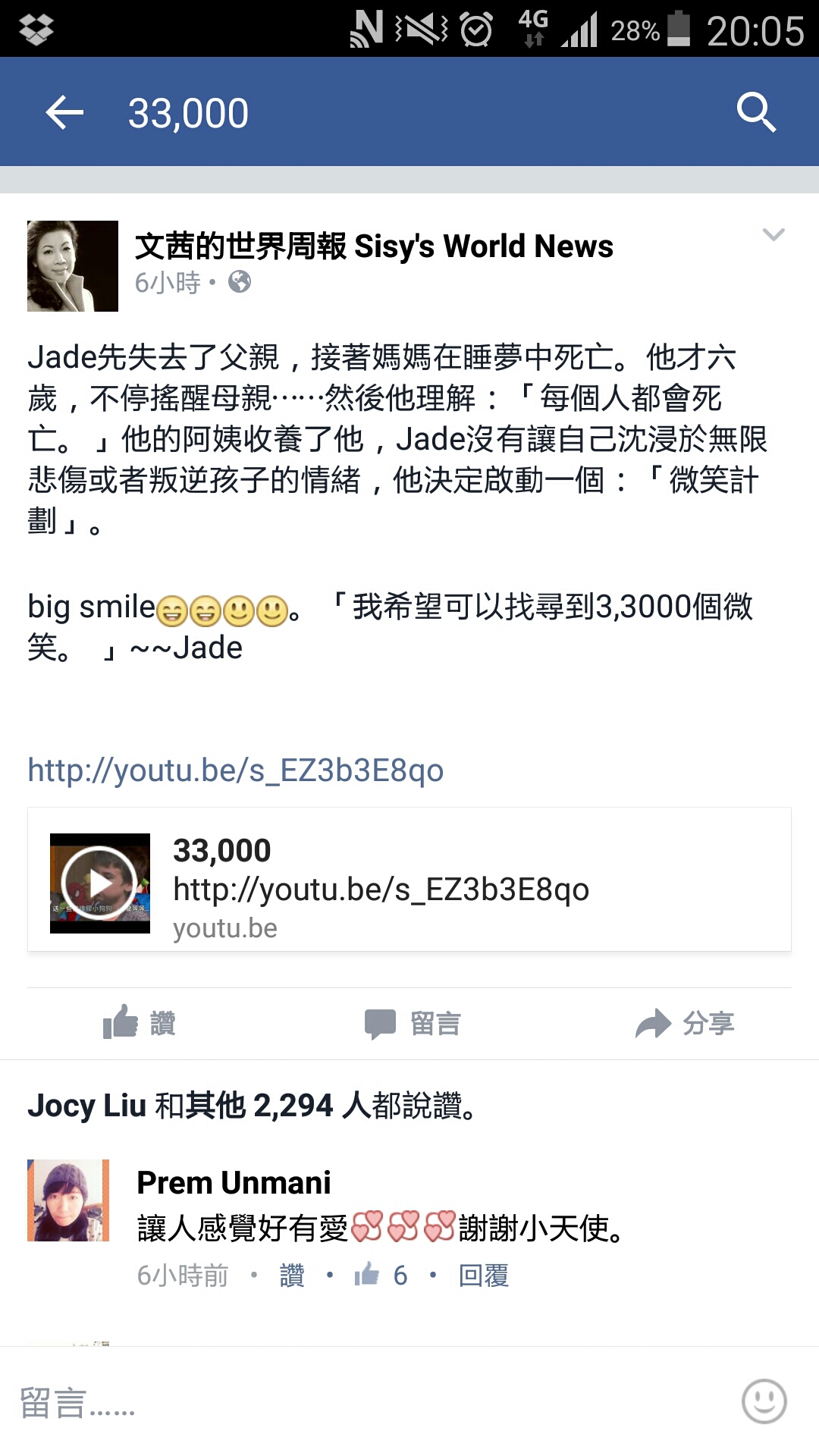The width and height of the screenshot is (819, 1456).
Task: Like Prem Unmani's comment
Action: 292,1276
